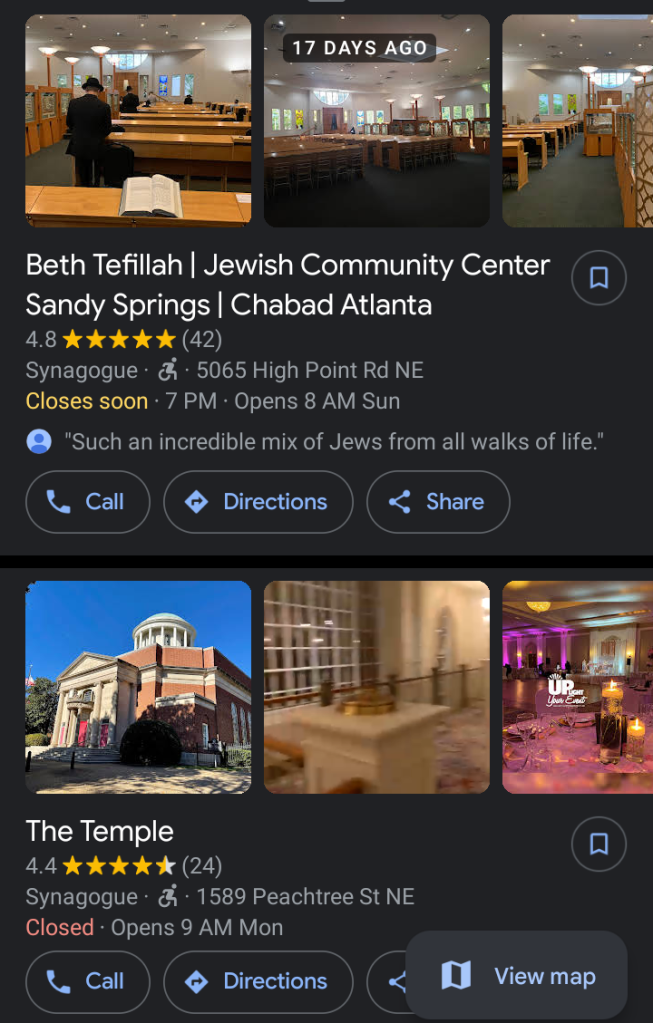The height and width of the screenshot is (1023, 653).
Task: Open The Temple listing details
Action: [100, 831]
